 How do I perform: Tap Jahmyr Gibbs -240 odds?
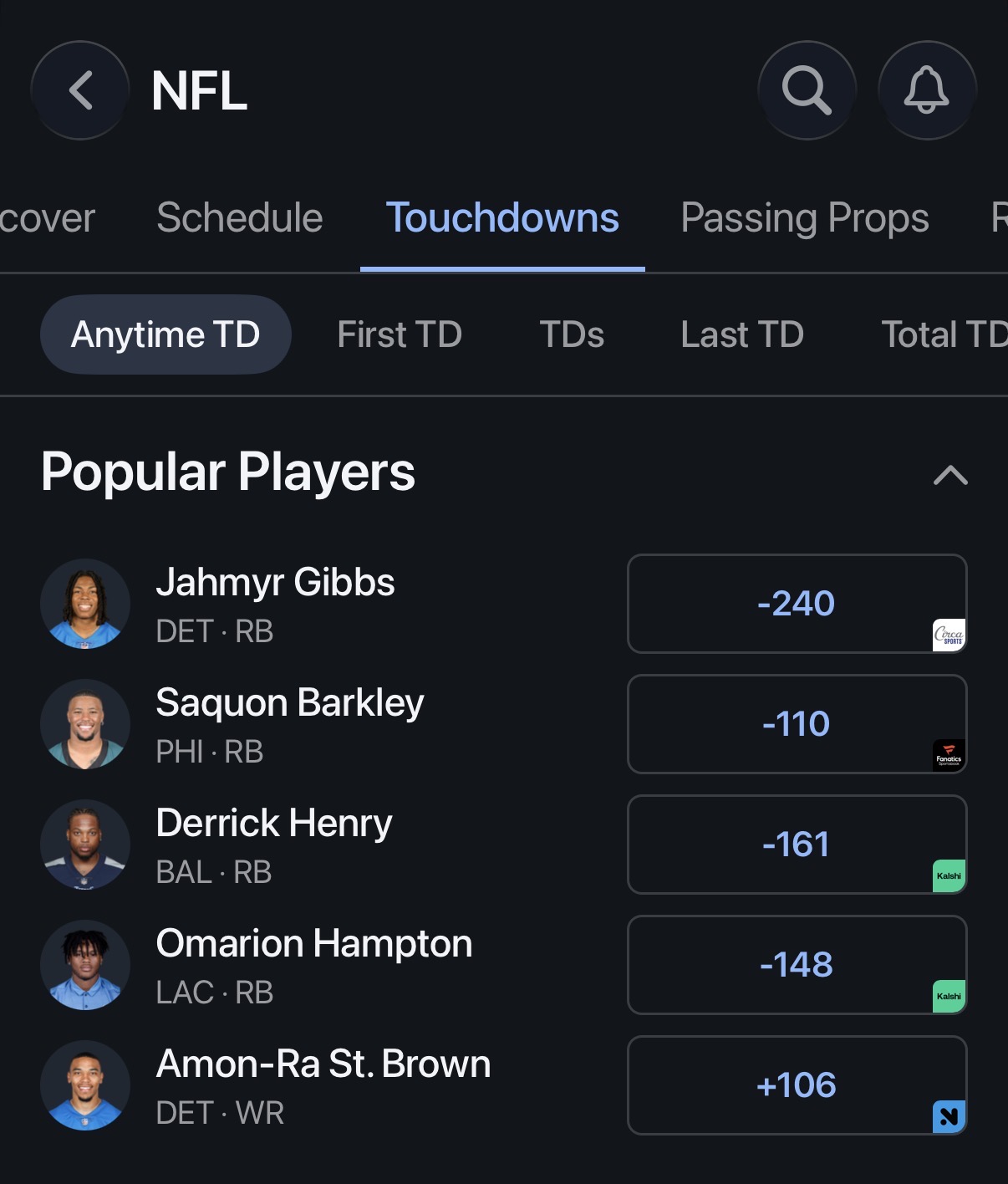click(797, 604)
